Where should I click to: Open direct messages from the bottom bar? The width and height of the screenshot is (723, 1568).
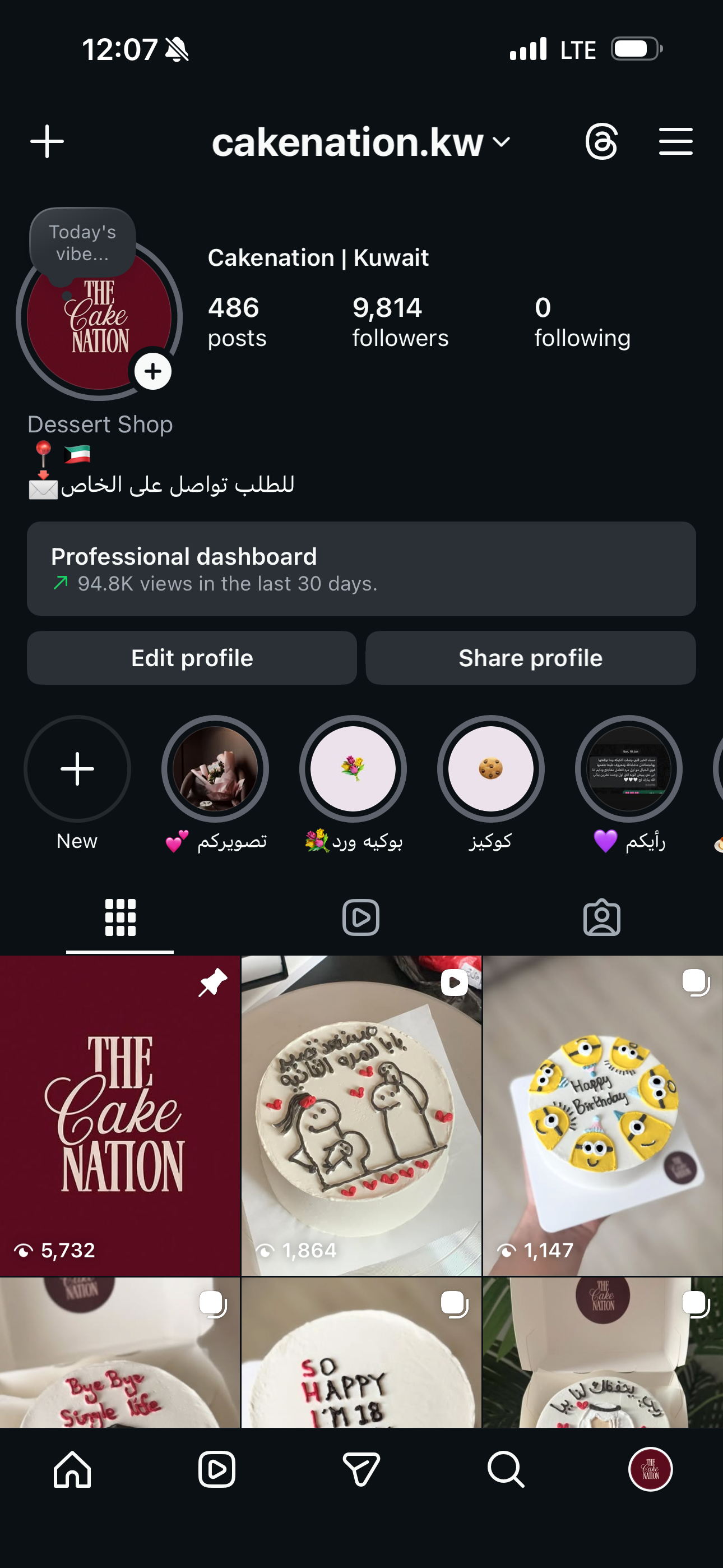pos(361,1469)
